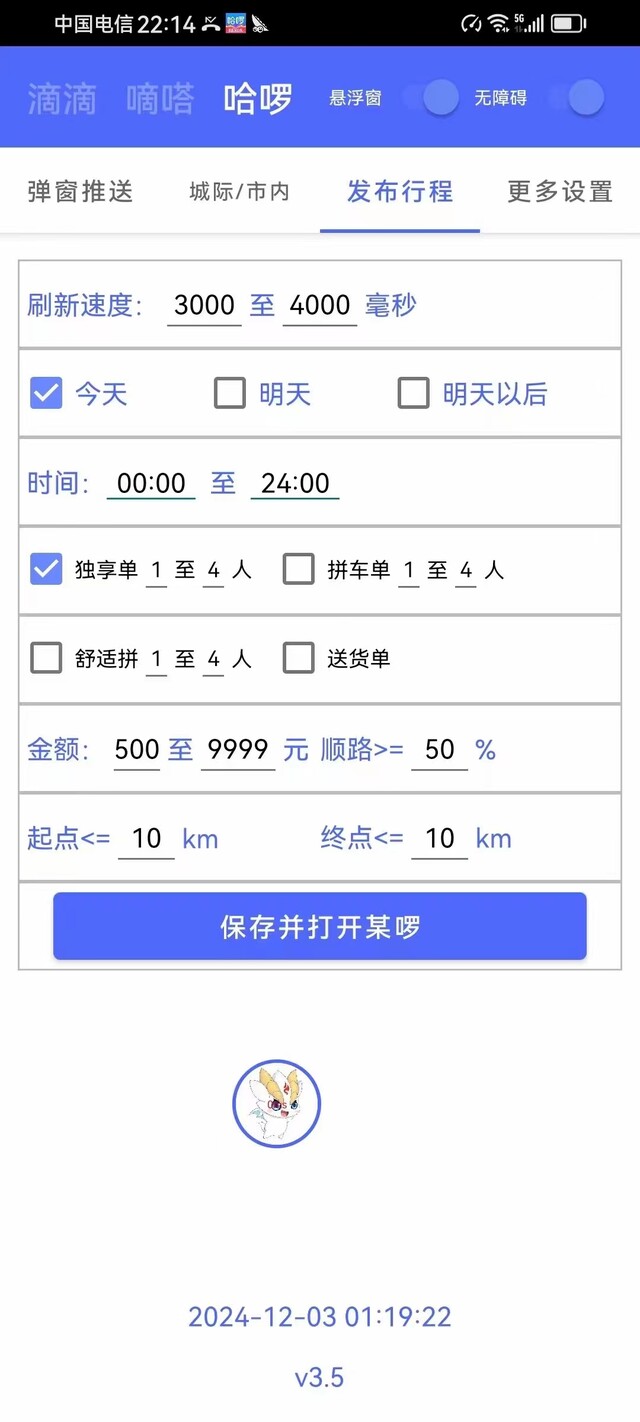This screenshot has width=640, height=1422.
Task: Open the 弹窗推送 tab
Action: [x=80, y=191]
